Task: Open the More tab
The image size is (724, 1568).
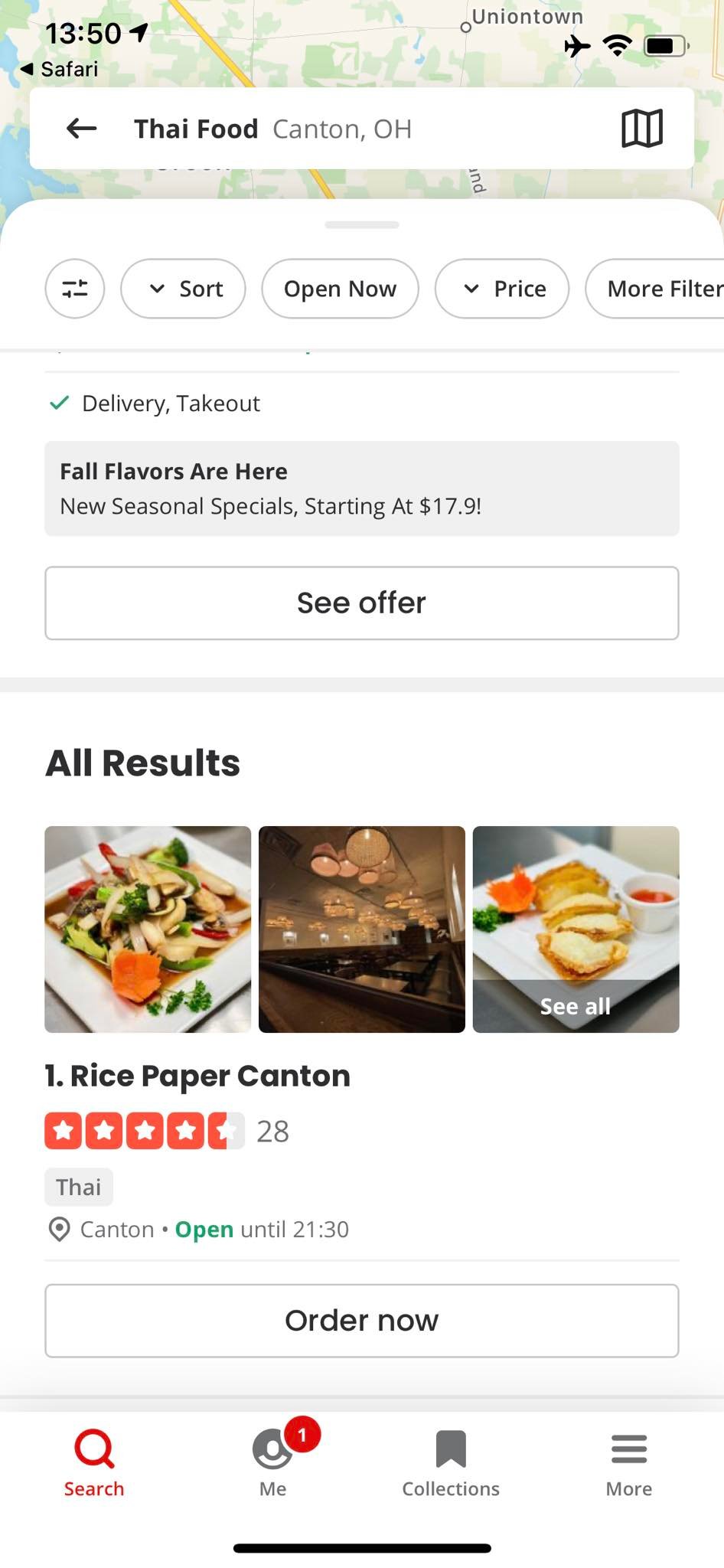Action: (x=629, y=1463)
